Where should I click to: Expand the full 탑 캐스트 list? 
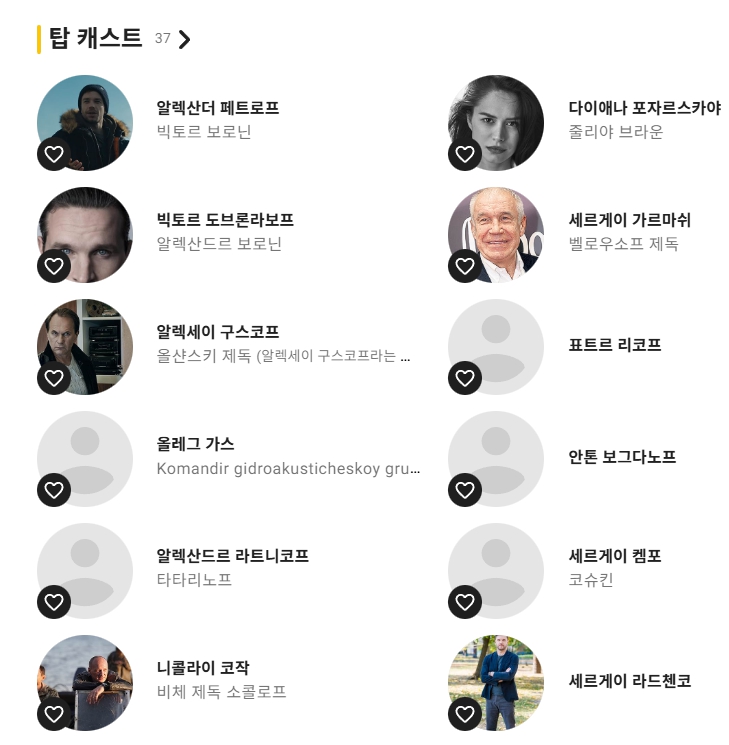click(x=183, y=39)
